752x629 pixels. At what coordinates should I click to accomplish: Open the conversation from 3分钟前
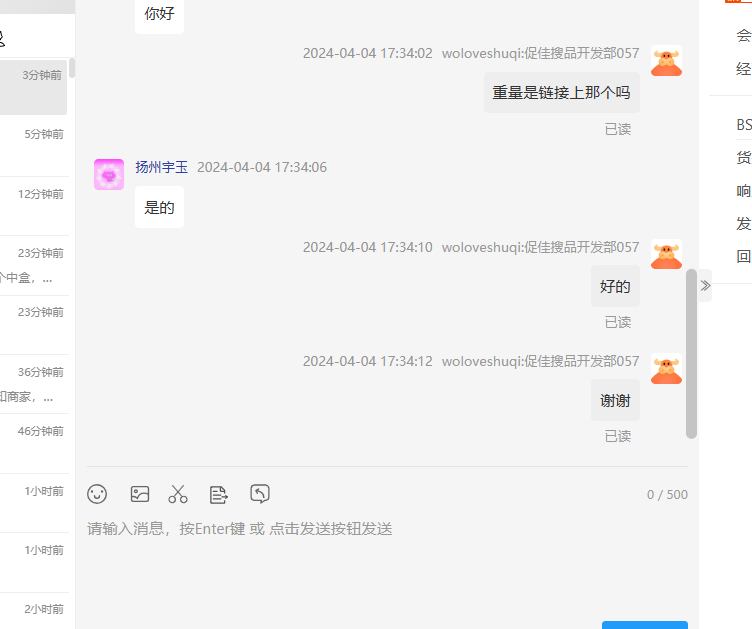point(34,87)
